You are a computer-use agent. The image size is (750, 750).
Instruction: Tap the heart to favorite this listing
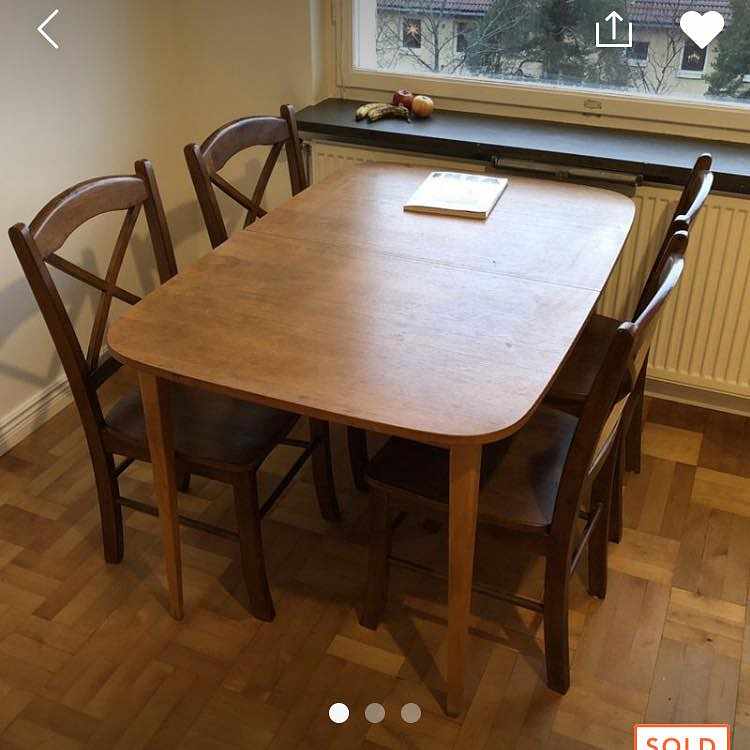(701, 29)
